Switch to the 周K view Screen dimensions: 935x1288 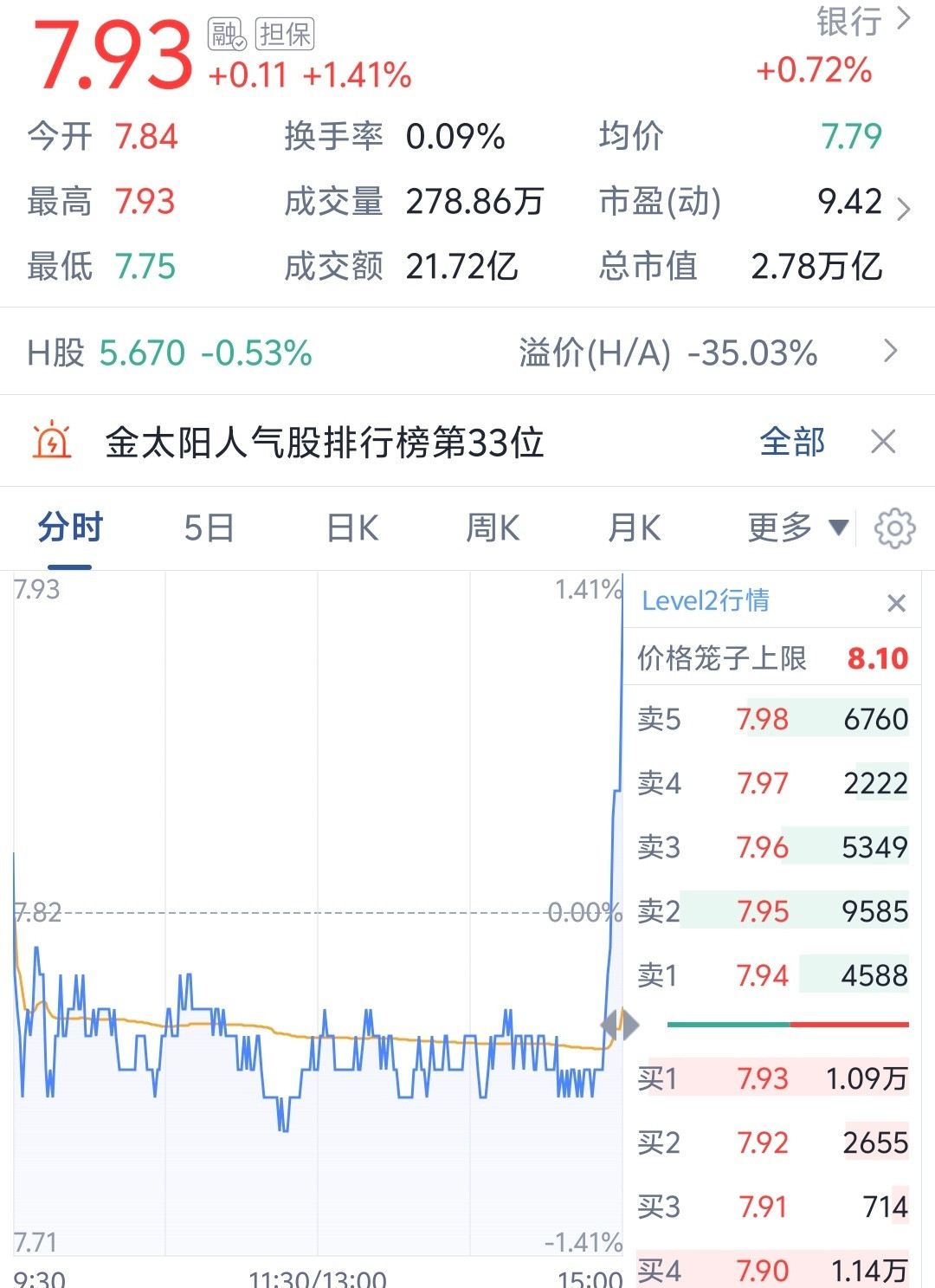tap(492, 527)
